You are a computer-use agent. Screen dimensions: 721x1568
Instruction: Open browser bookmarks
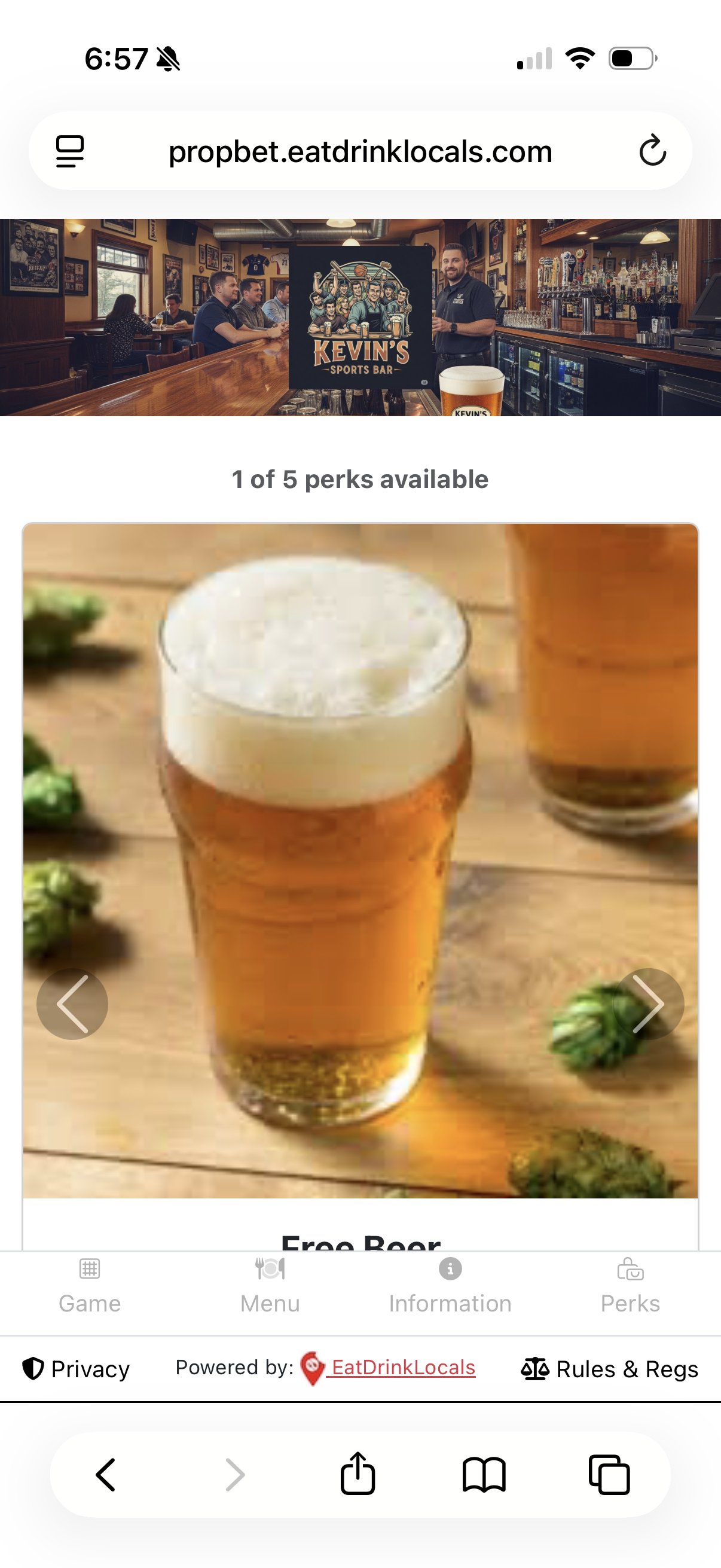tap(484, 1474)
